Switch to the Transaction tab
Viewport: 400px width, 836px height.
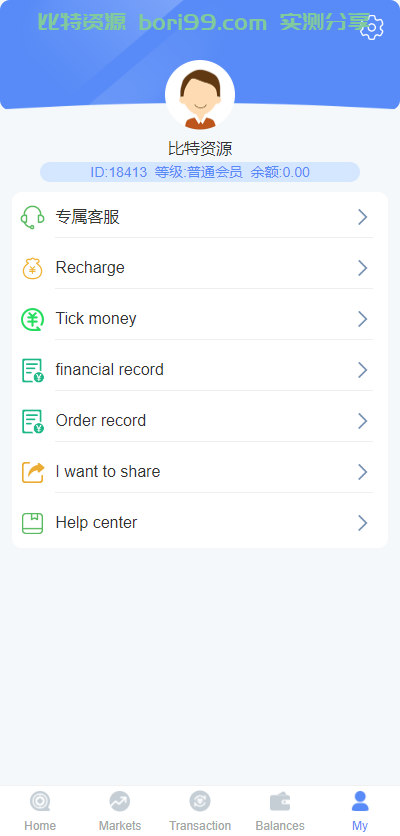(200, 811)
